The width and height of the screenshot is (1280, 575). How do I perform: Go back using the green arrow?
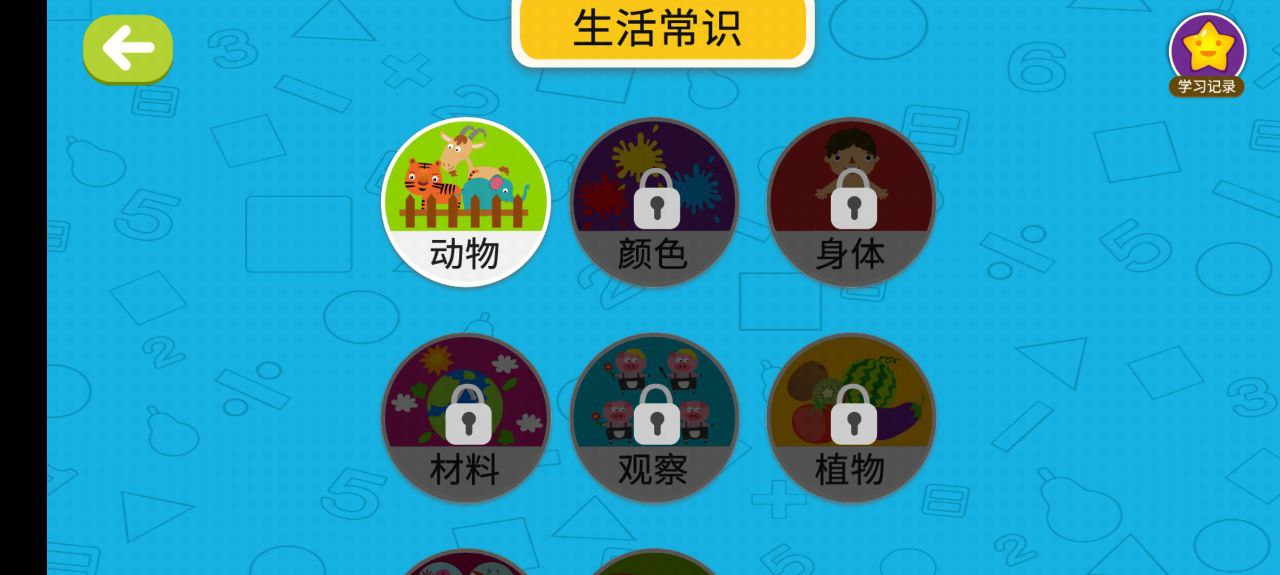(128, 48)
